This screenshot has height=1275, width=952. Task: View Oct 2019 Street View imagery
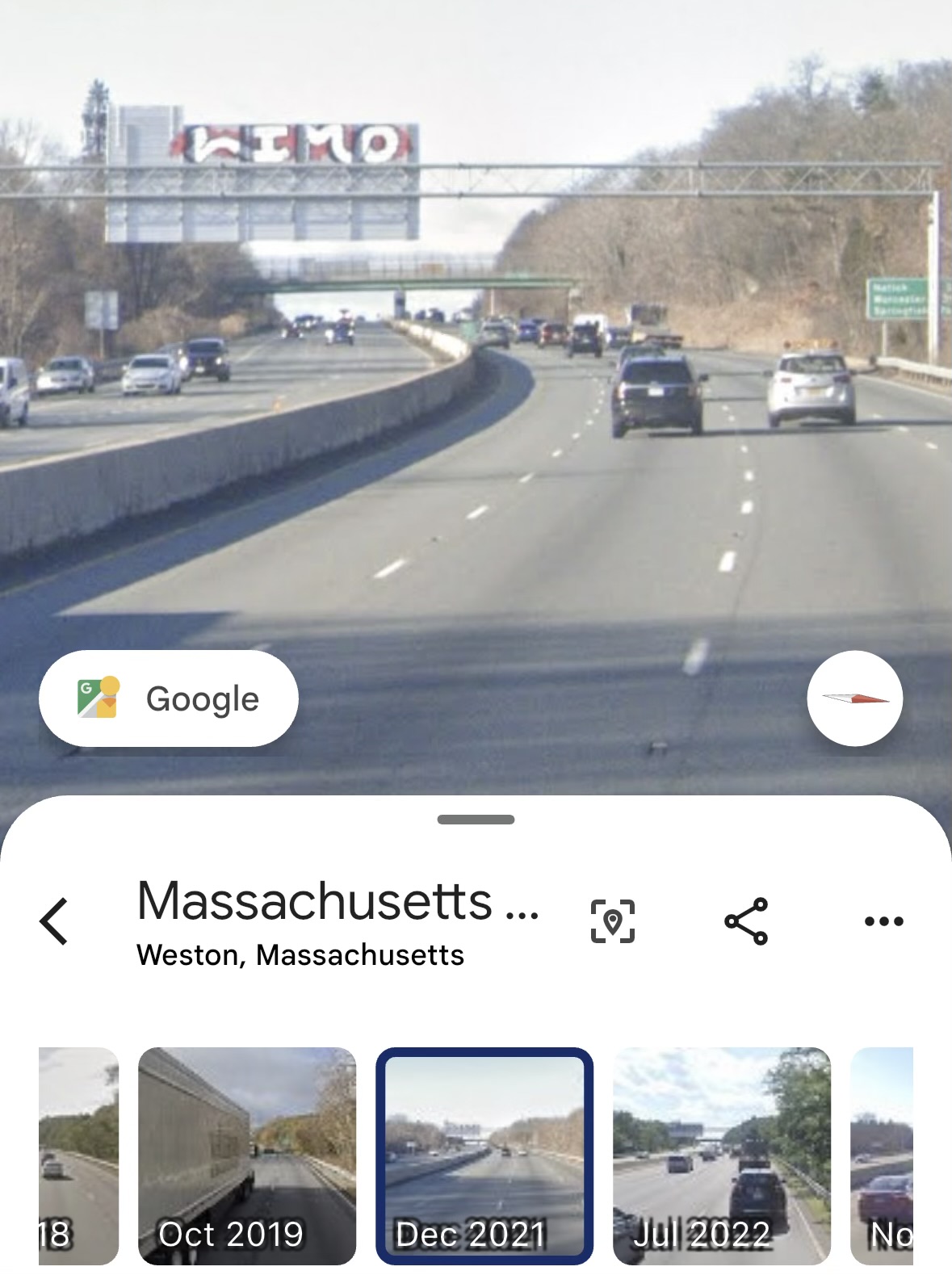point(247,1155)
